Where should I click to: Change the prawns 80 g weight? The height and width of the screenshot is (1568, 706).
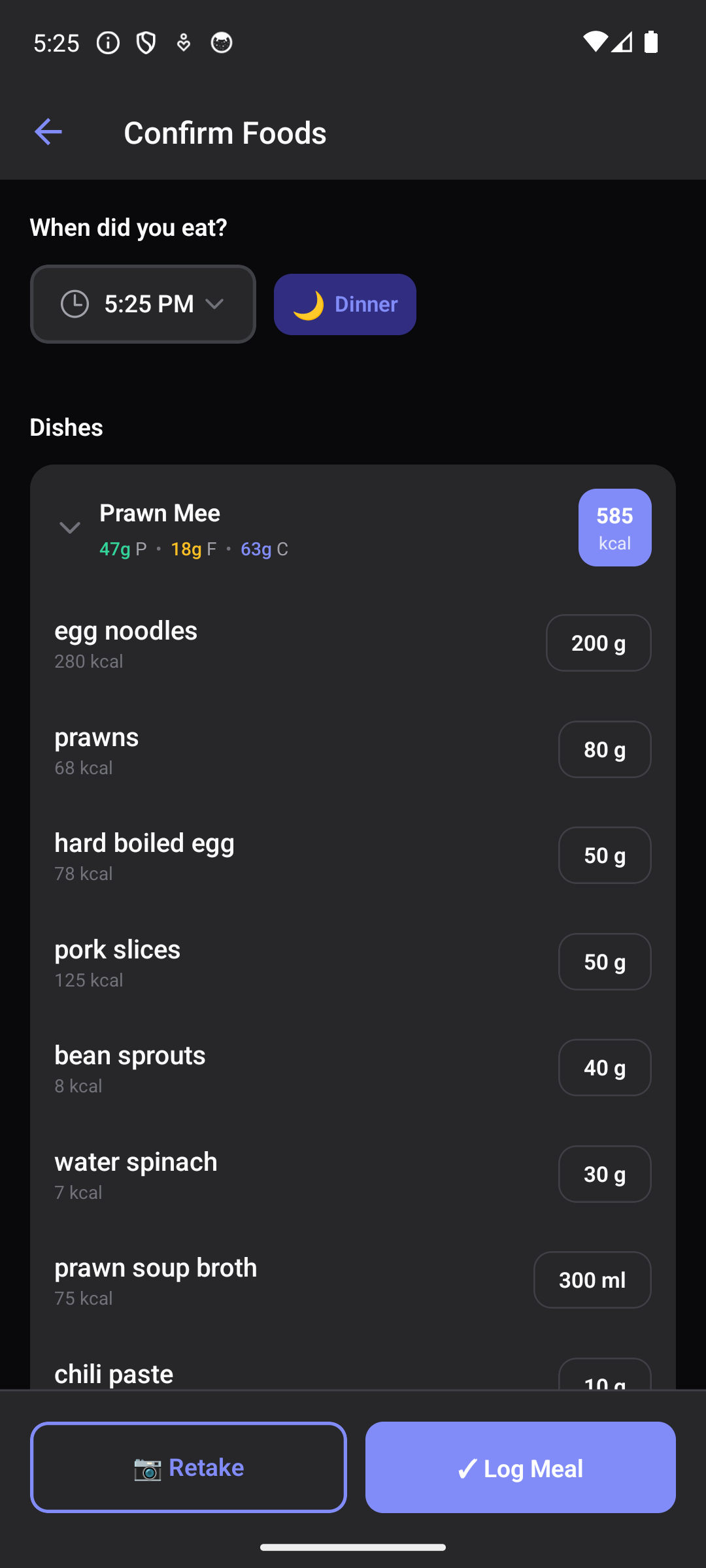tap(604, 749)
